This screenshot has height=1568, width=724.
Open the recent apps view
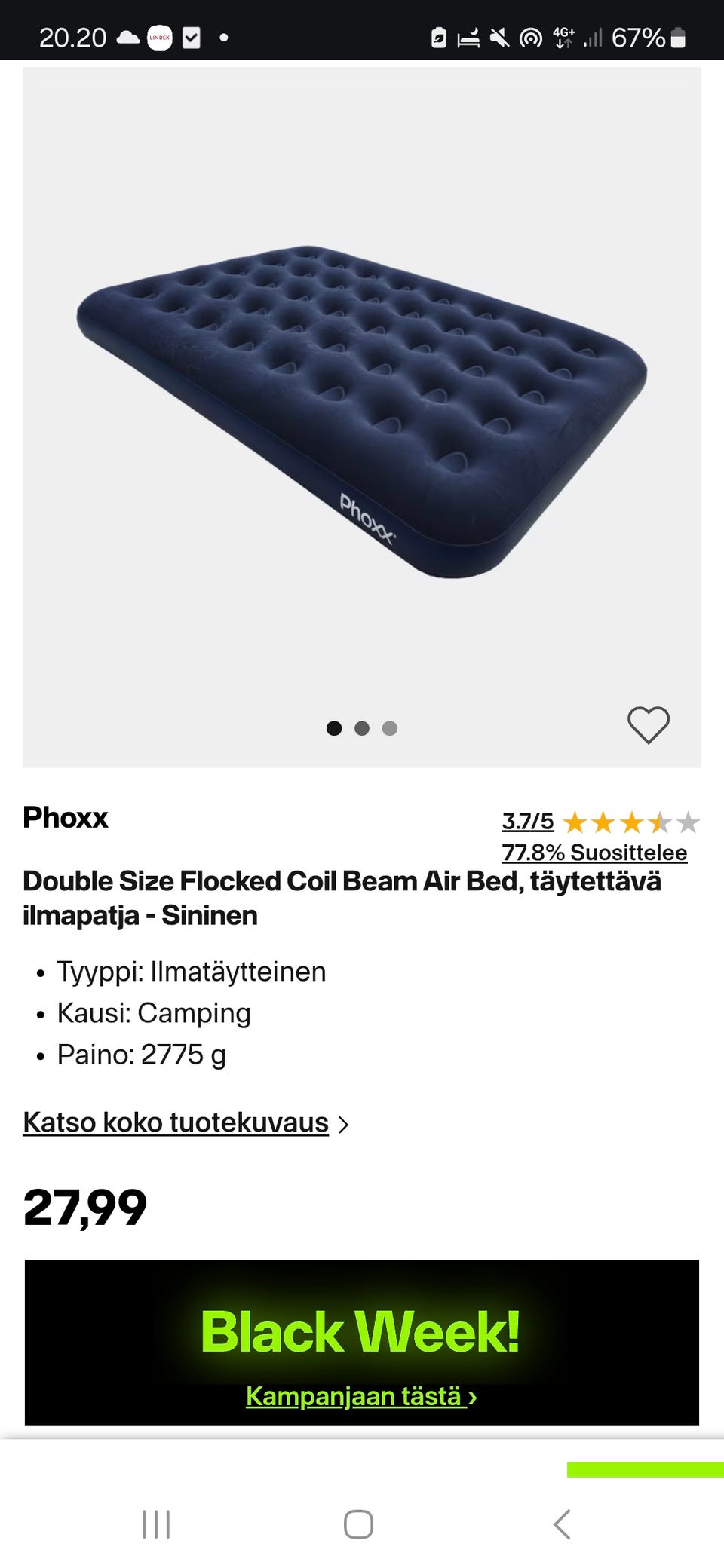coord(156,1524)
